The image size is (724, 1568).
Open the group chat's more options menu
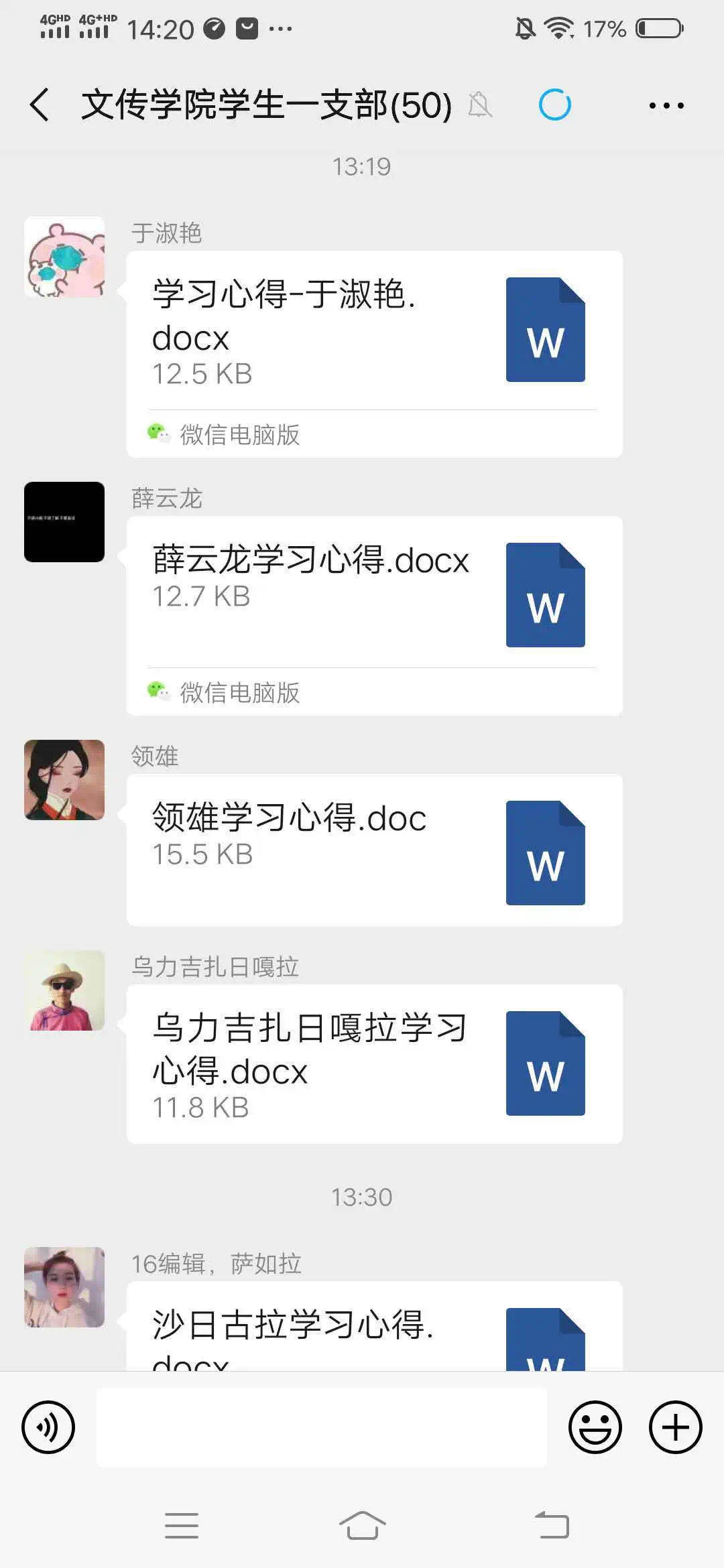pos(666,105)
